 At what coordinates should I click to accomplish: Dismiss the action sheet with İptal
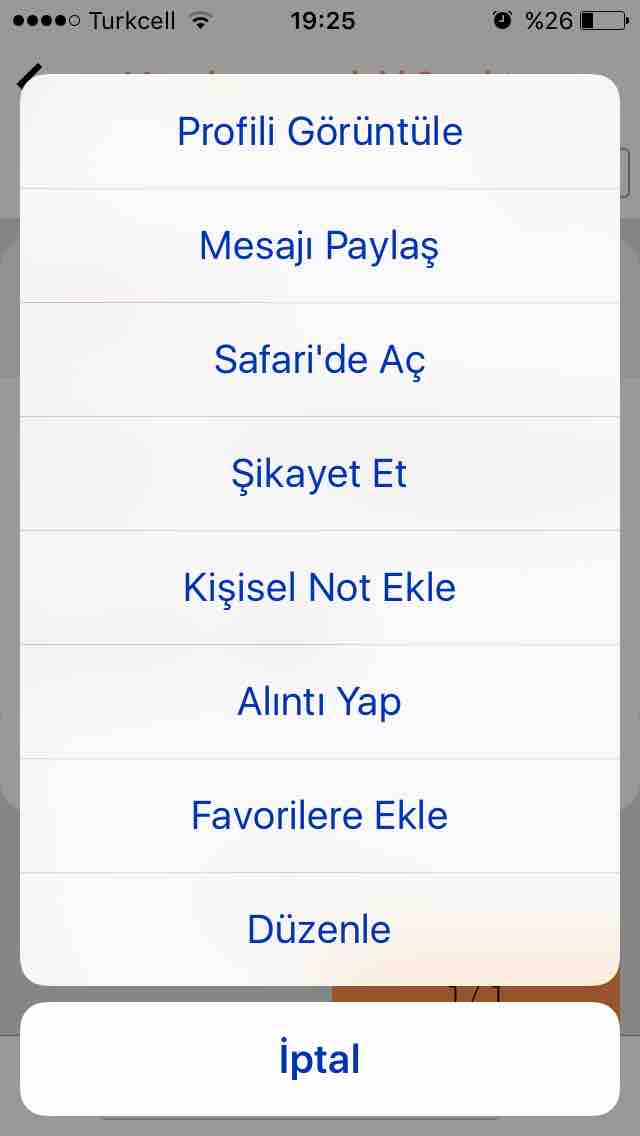[320, 1059]
